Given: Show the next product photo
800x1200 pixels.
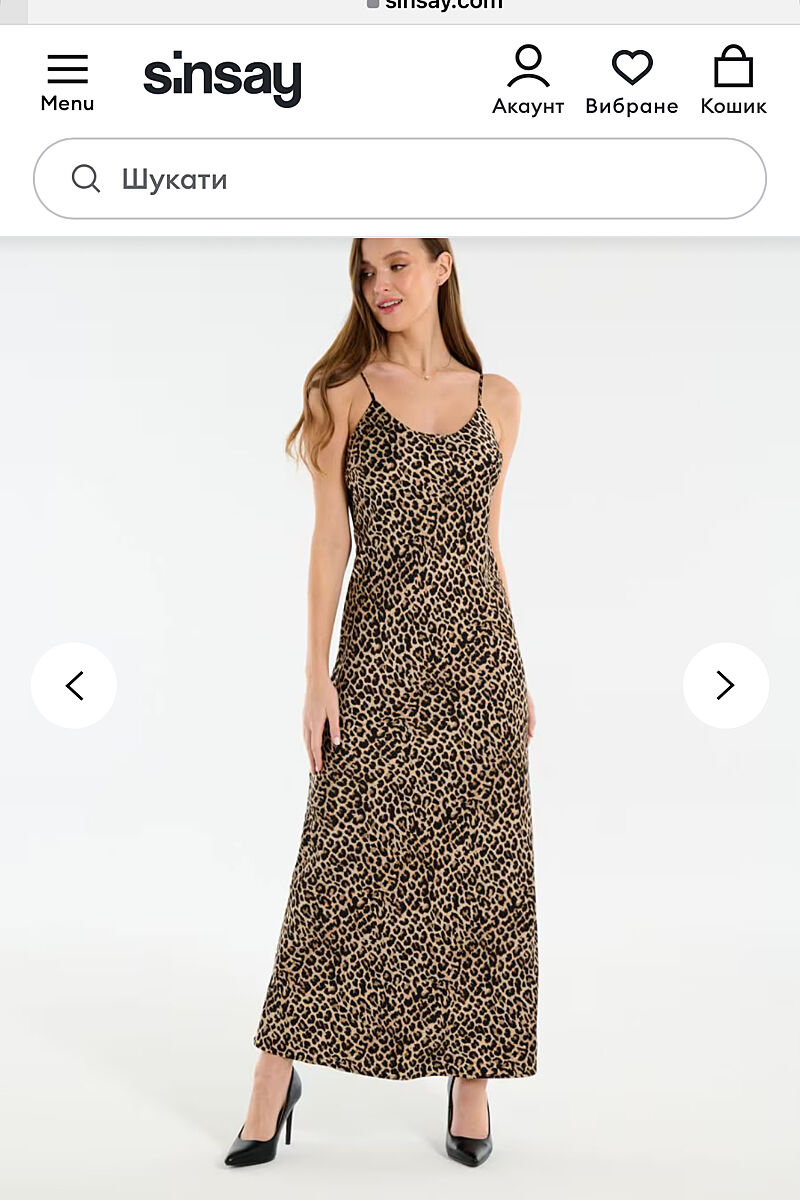Looking at the screenshot, I should pyautogui.click(x=725, y=686).
